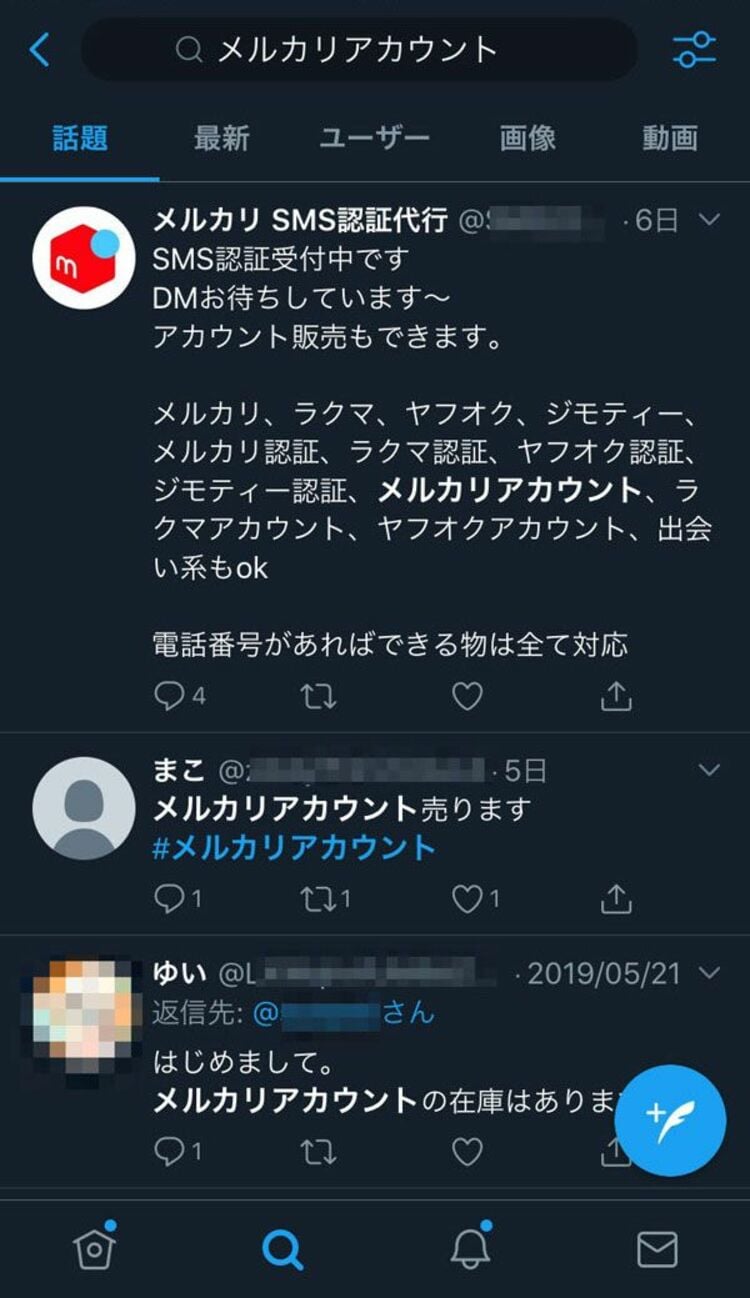Tap the メルカリアカウント search field
The height and width of the screenshot is (1298, 750).
click(x=358, y=49)
